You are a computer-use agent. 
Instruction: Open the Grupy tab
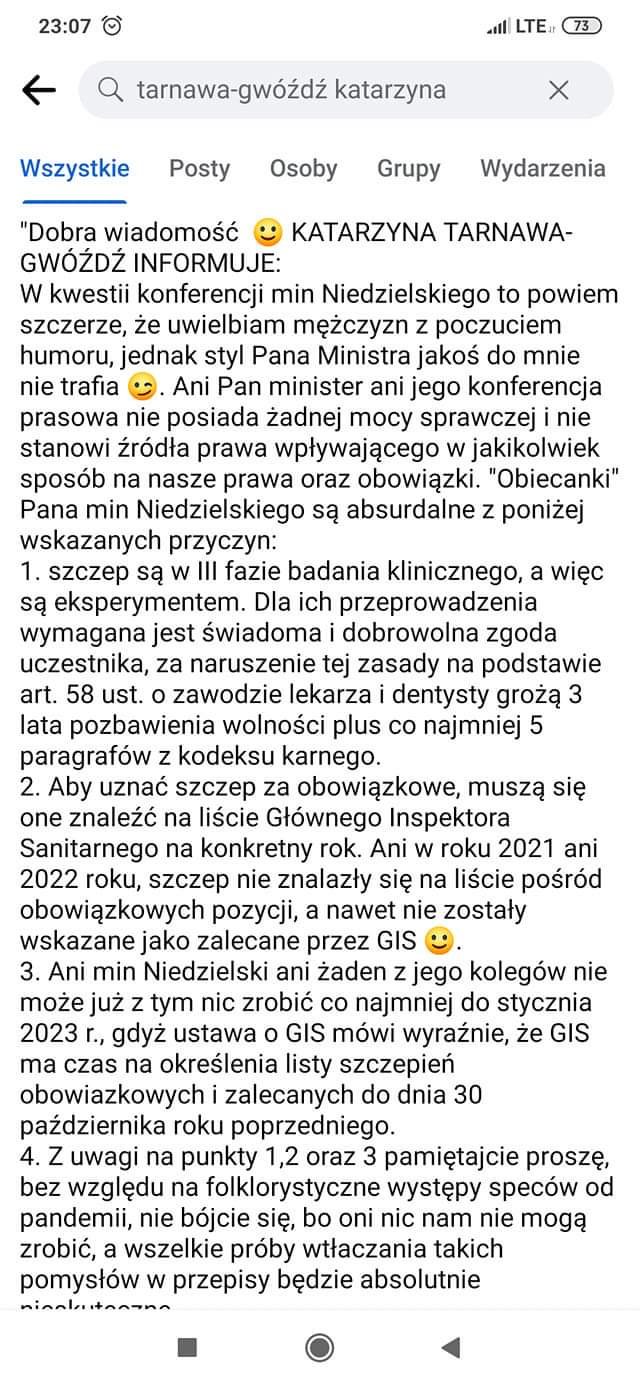pyautogui.click(x=408, y=168)
